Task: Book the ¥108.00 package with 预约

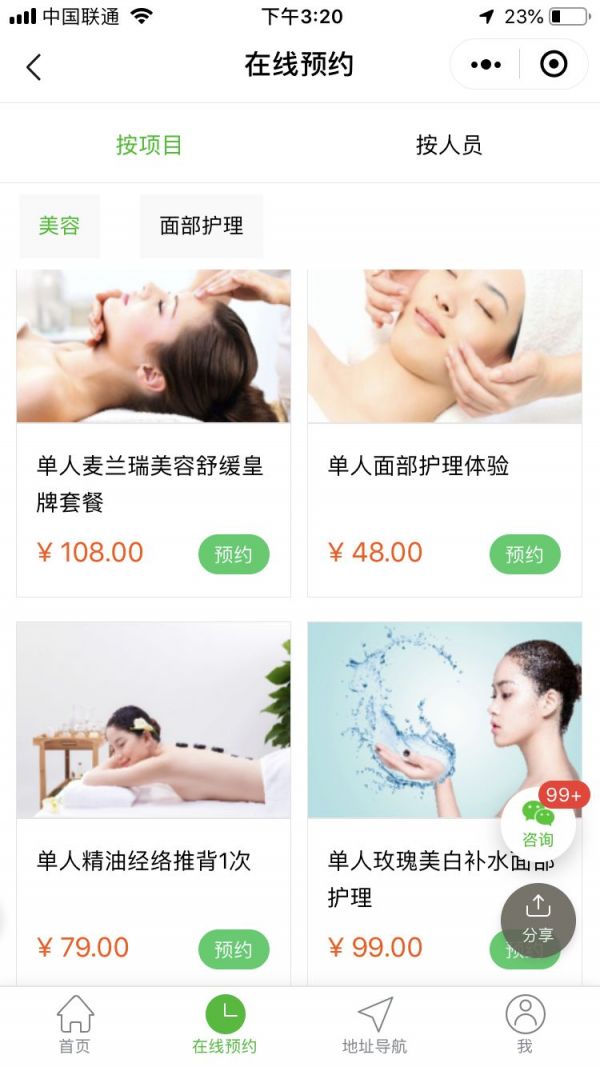Action: [233, 554]
